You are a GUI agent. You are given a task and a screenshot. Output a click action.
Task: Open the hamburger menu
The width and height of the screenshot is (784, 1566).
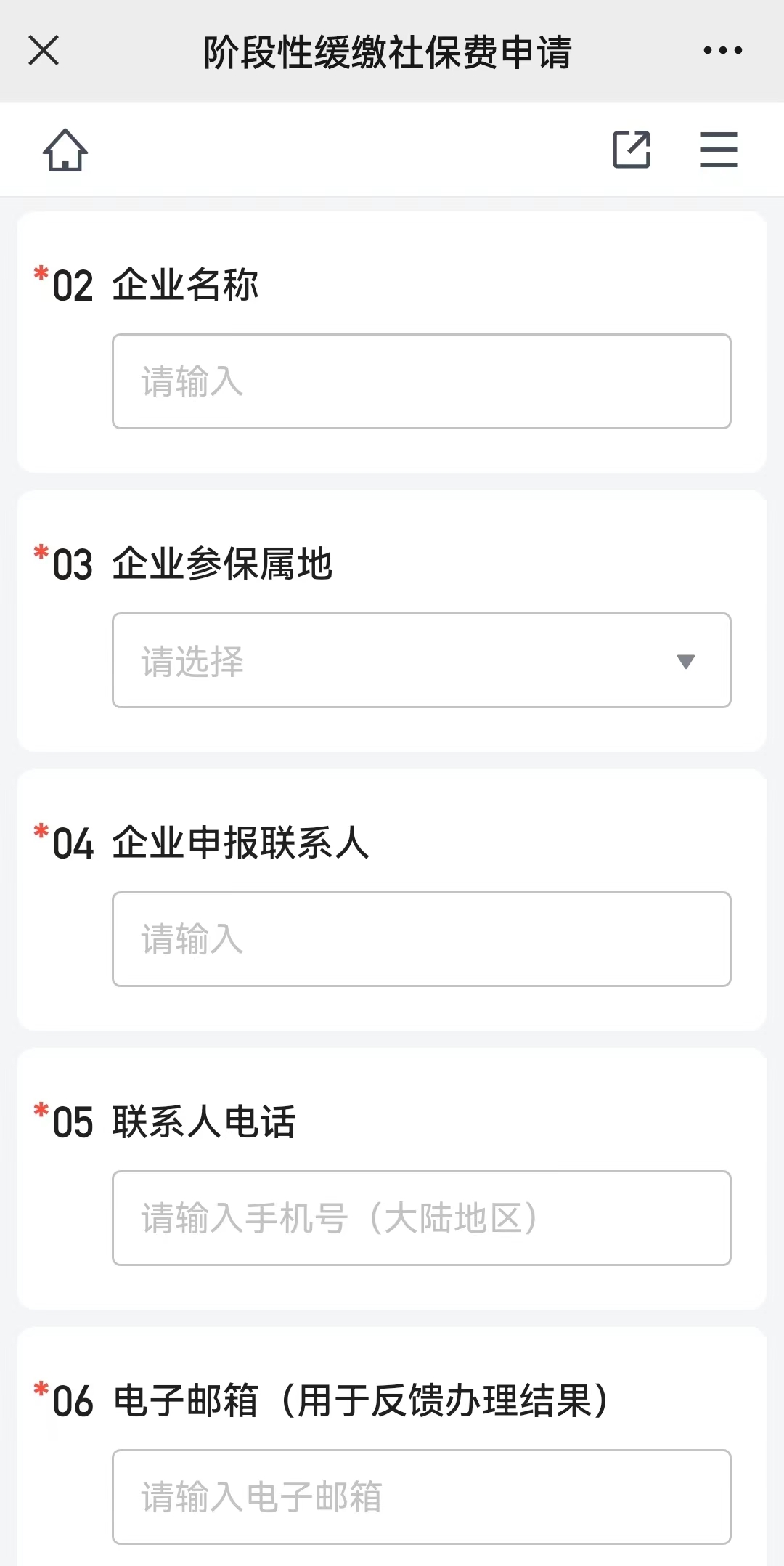(x=719, y=150)
